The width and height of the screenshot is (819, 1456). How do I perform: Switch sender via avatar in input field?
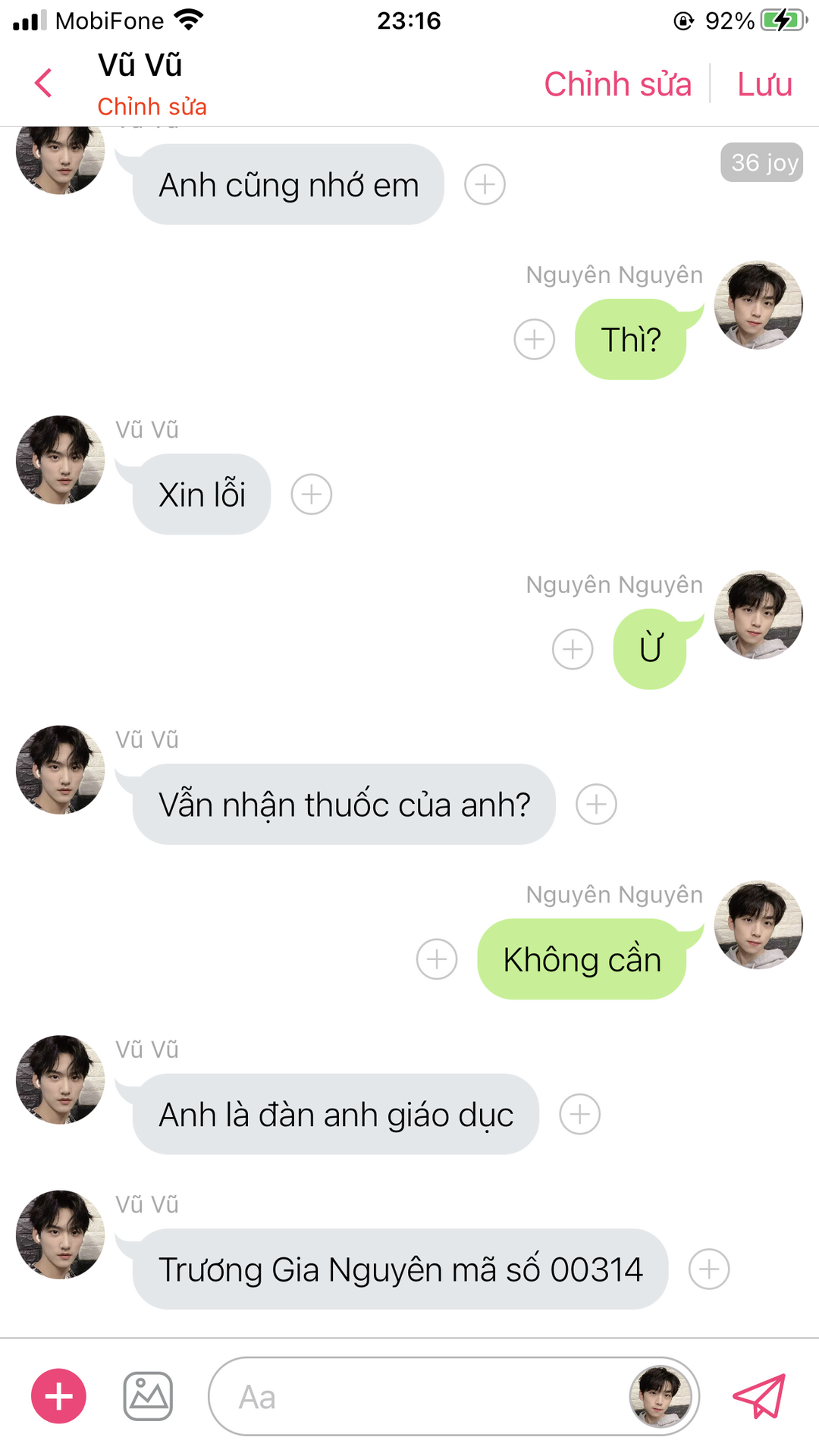(661, 1396)
